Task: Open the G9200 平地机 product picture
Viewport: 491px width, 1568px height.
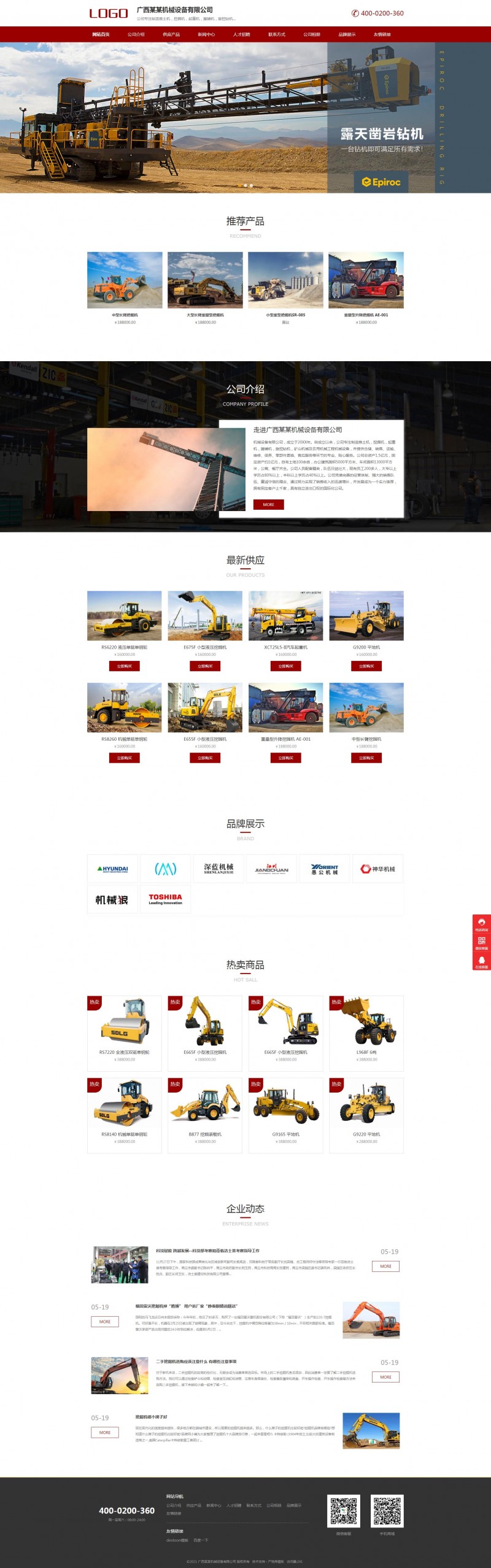Action: point(366,615)
